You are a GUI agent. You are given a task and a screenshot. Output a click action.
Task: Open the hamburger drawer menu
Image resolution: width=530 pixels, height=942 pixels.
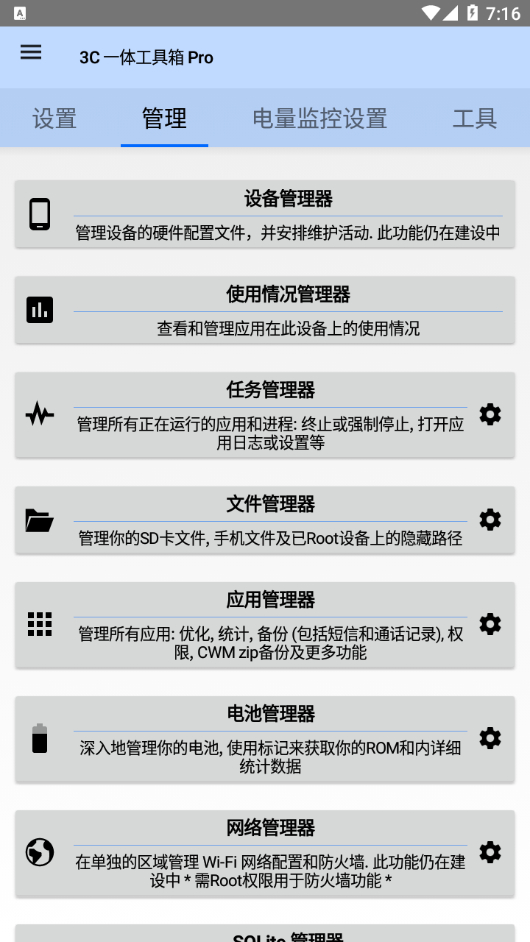pyautogui.click(x=31, y=53)
